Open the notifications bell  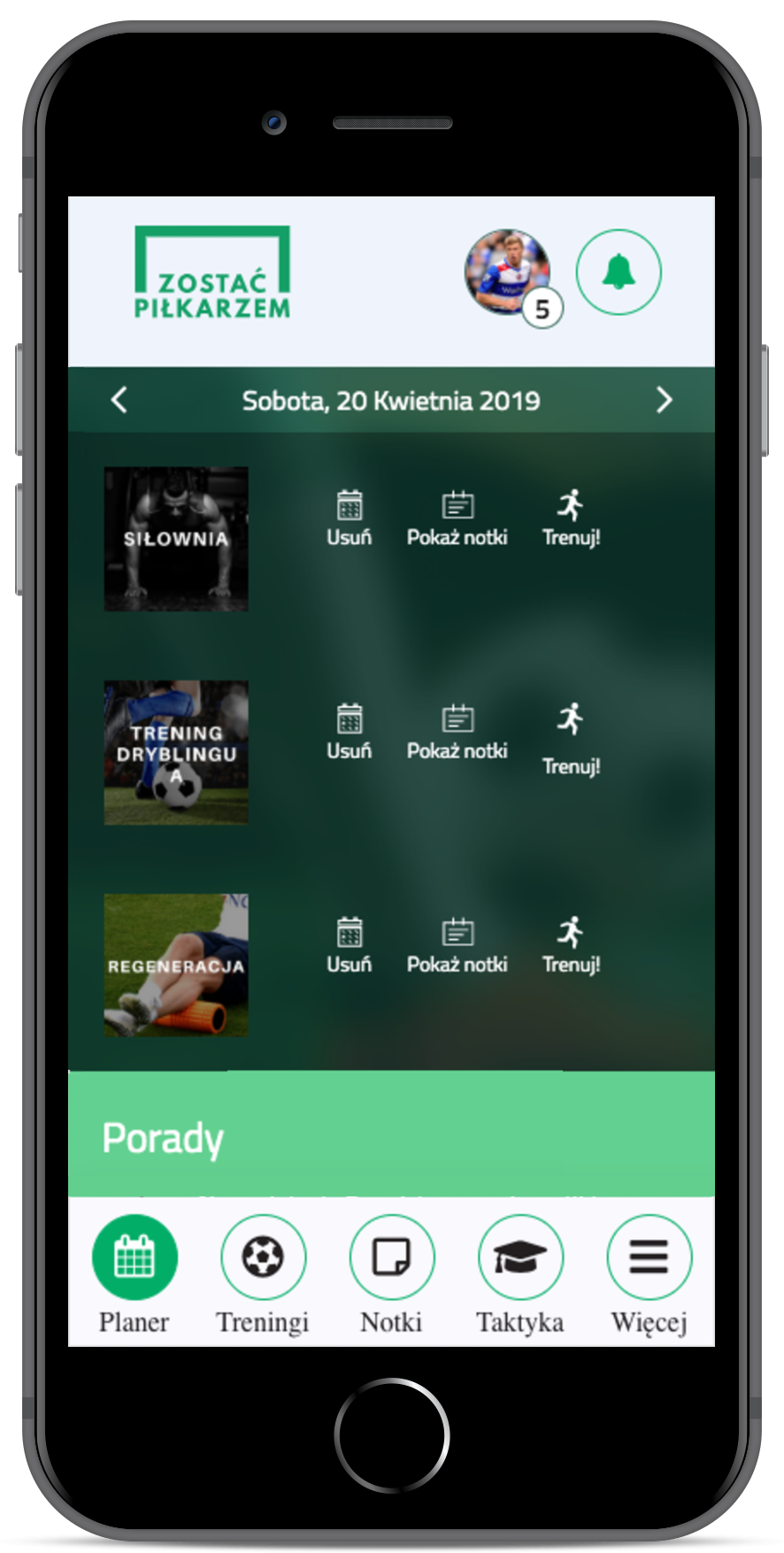pos(619,272)
